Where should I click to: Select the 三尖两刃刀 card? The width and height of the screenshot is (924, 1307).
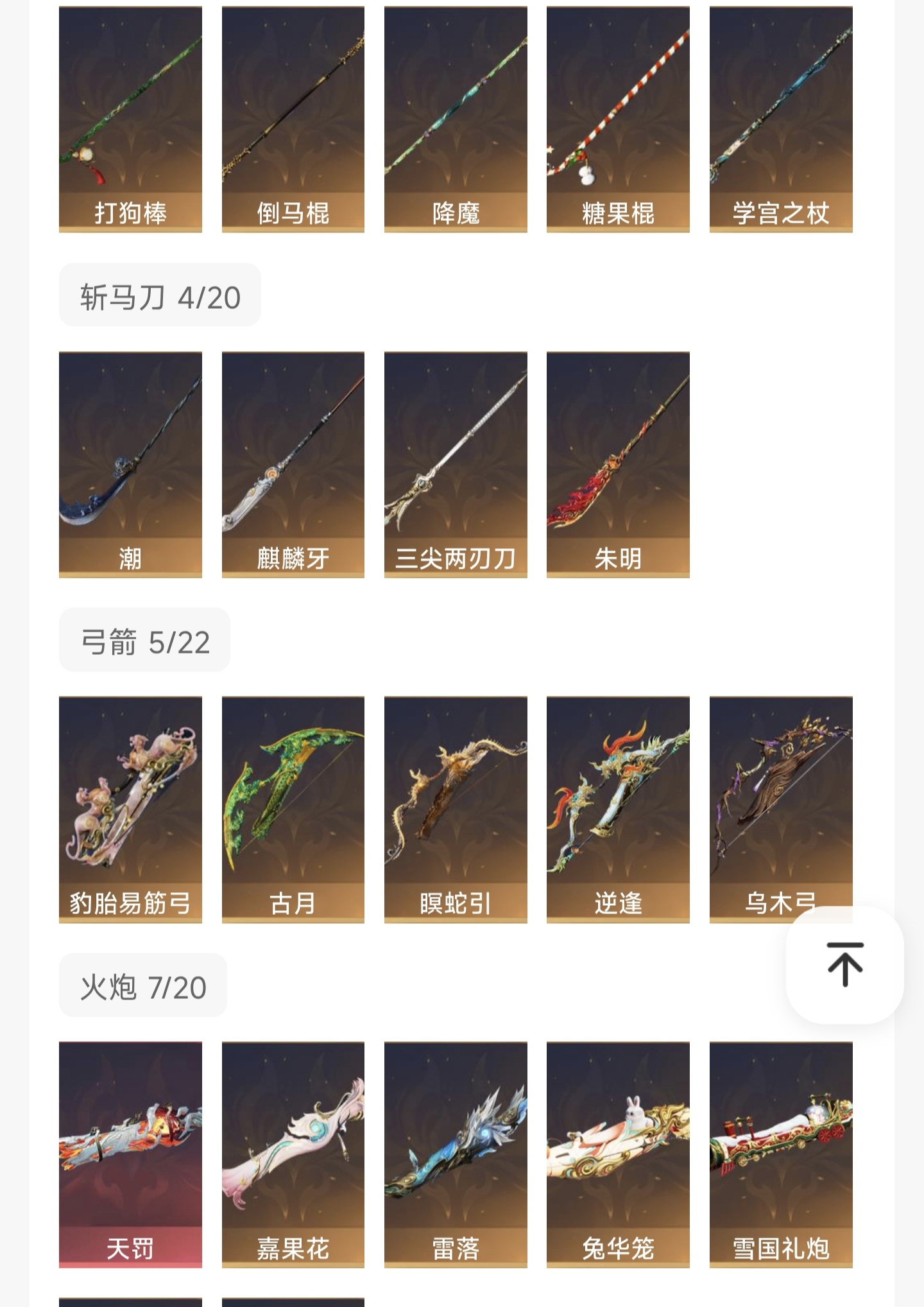tap(456, 465)
